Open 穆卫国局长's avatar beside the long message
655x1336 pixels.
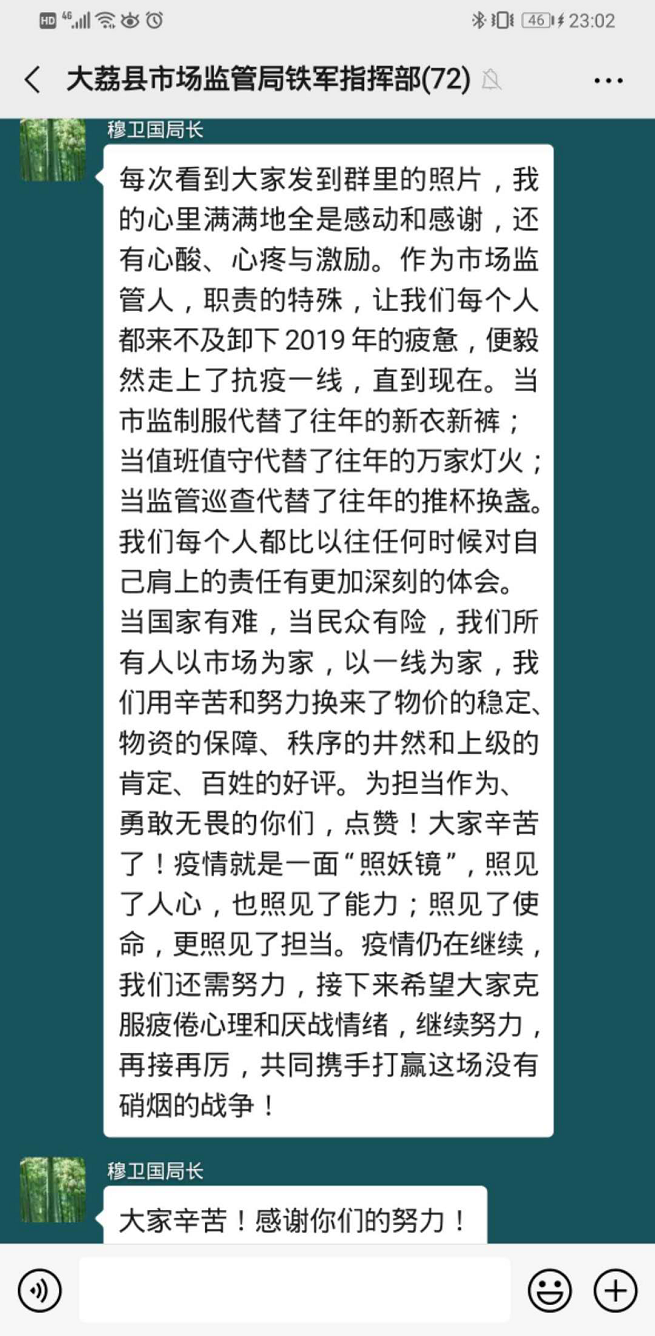coord(53,150)
